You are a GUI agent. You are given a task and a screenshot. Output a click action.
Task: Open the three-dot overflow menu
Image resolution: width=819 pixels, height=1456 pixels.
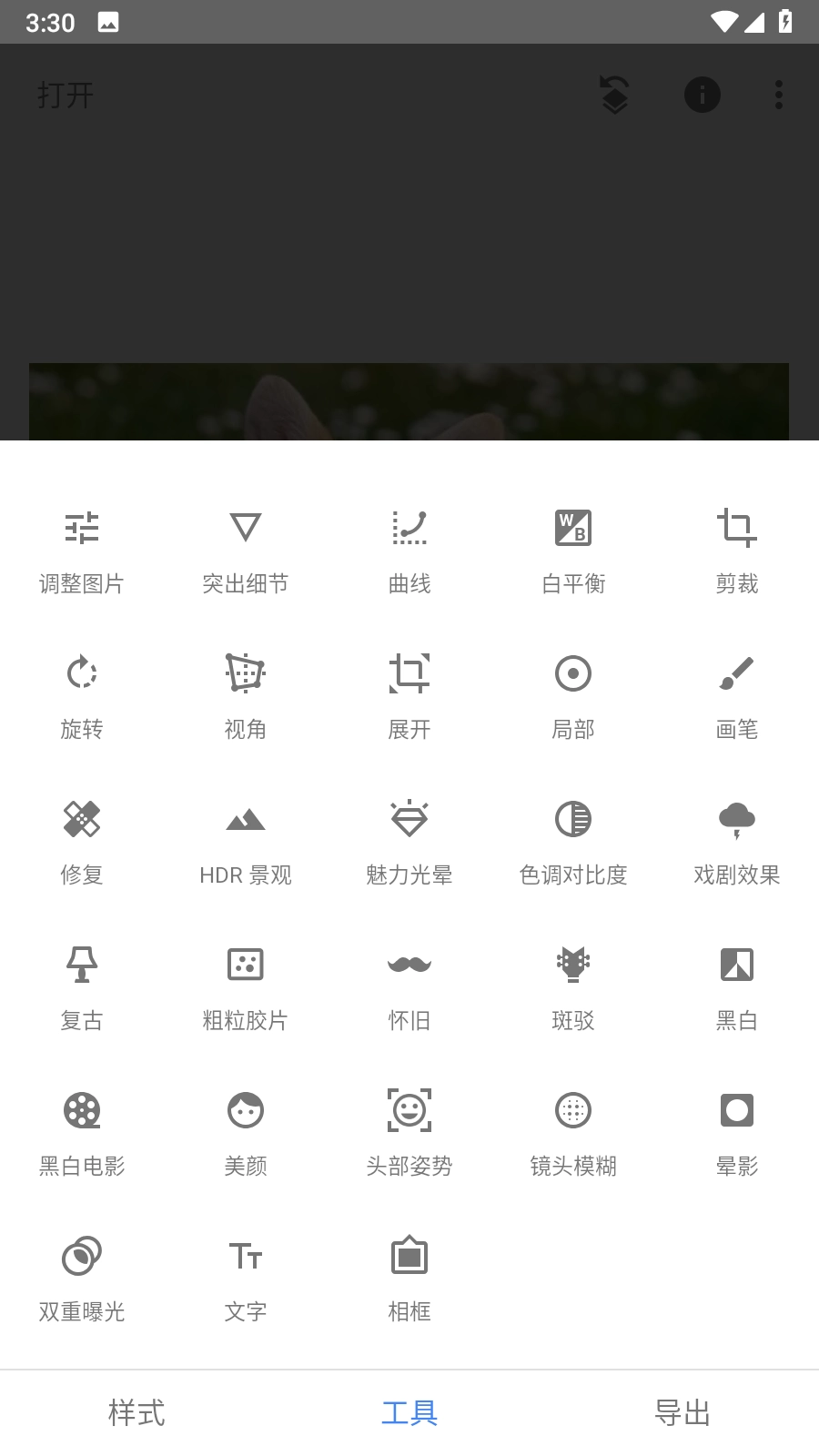tap(778, 95)
